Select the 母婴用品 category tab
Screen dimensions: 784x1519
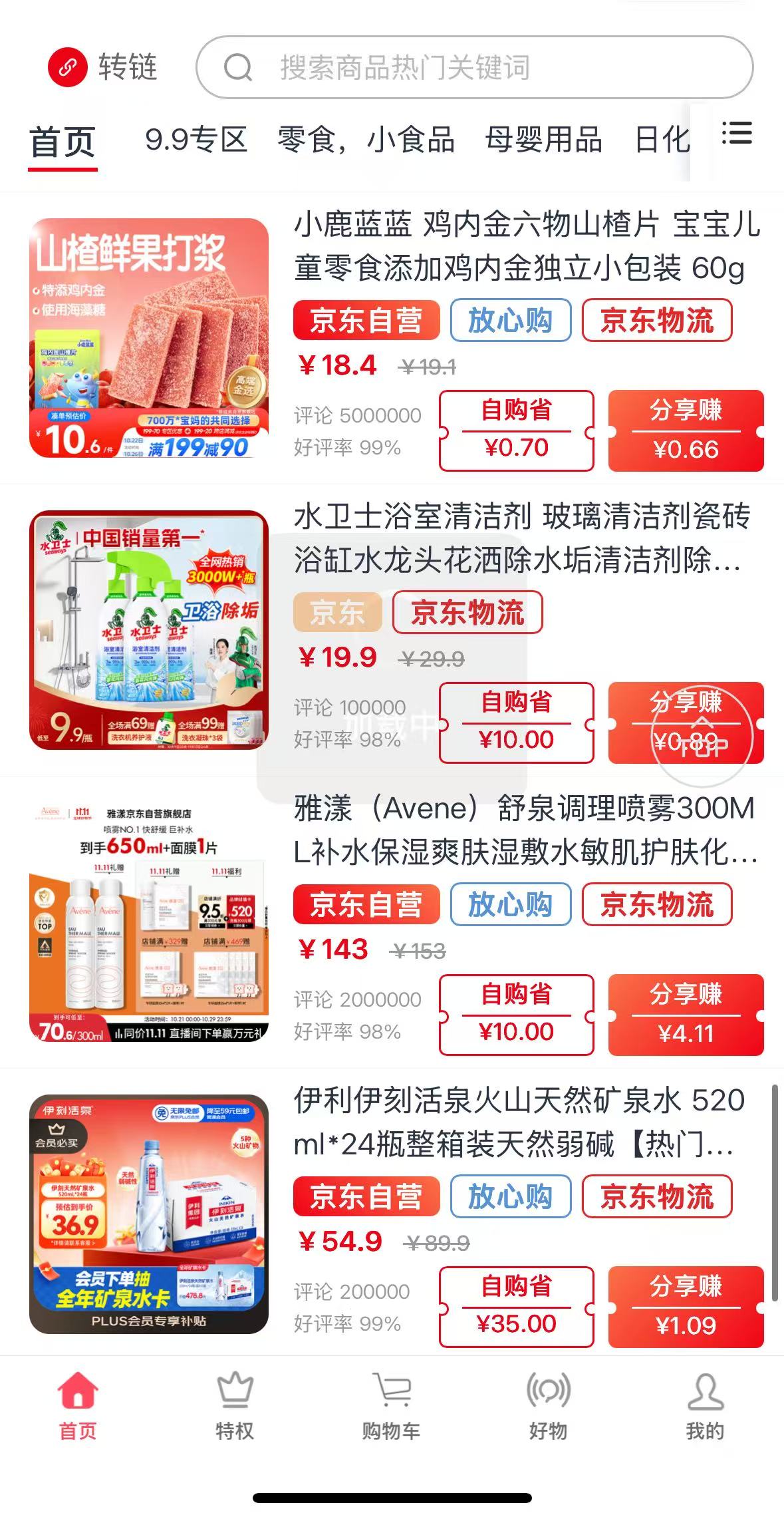tap(543, 140)
